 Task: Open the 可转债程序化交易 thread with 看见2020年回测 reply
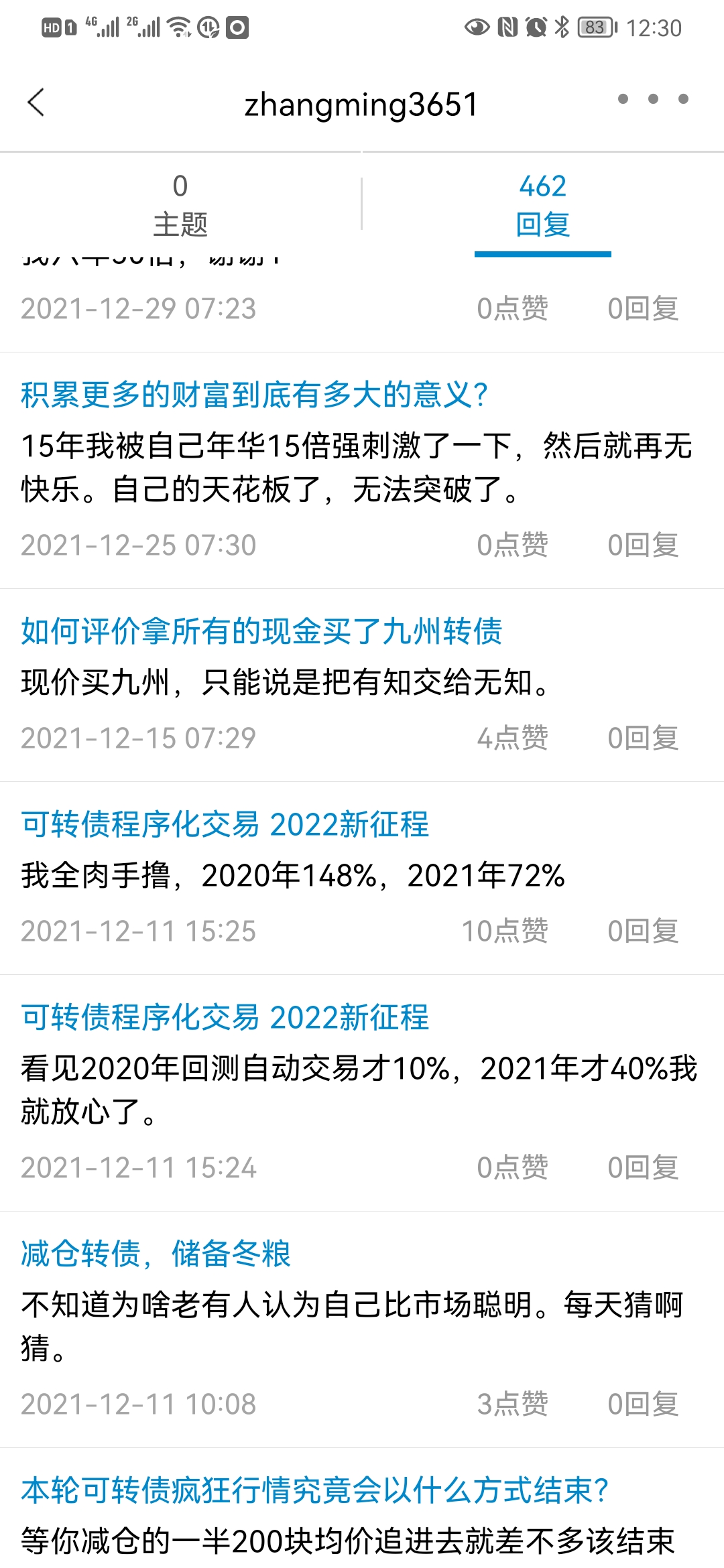coord(225,1017)
